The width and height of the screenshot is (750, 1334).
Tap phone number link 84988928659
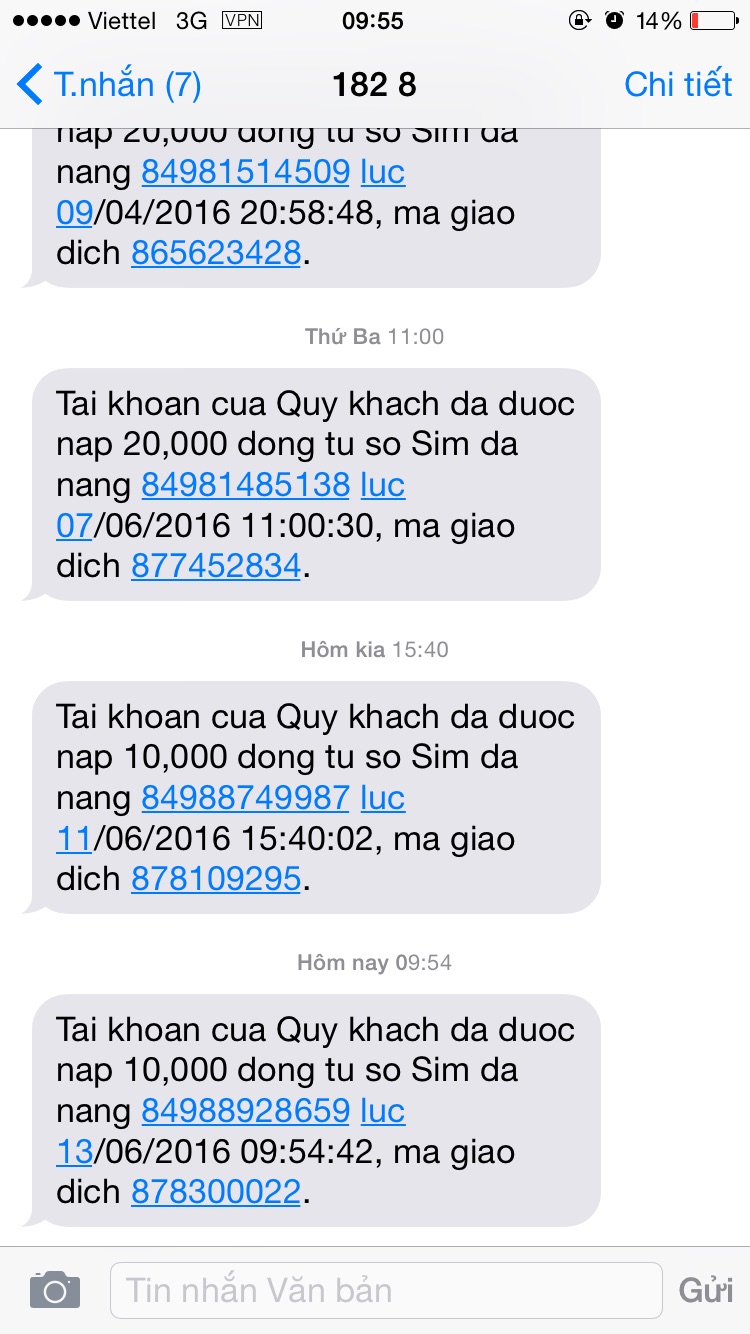[x=245, y=1112]
